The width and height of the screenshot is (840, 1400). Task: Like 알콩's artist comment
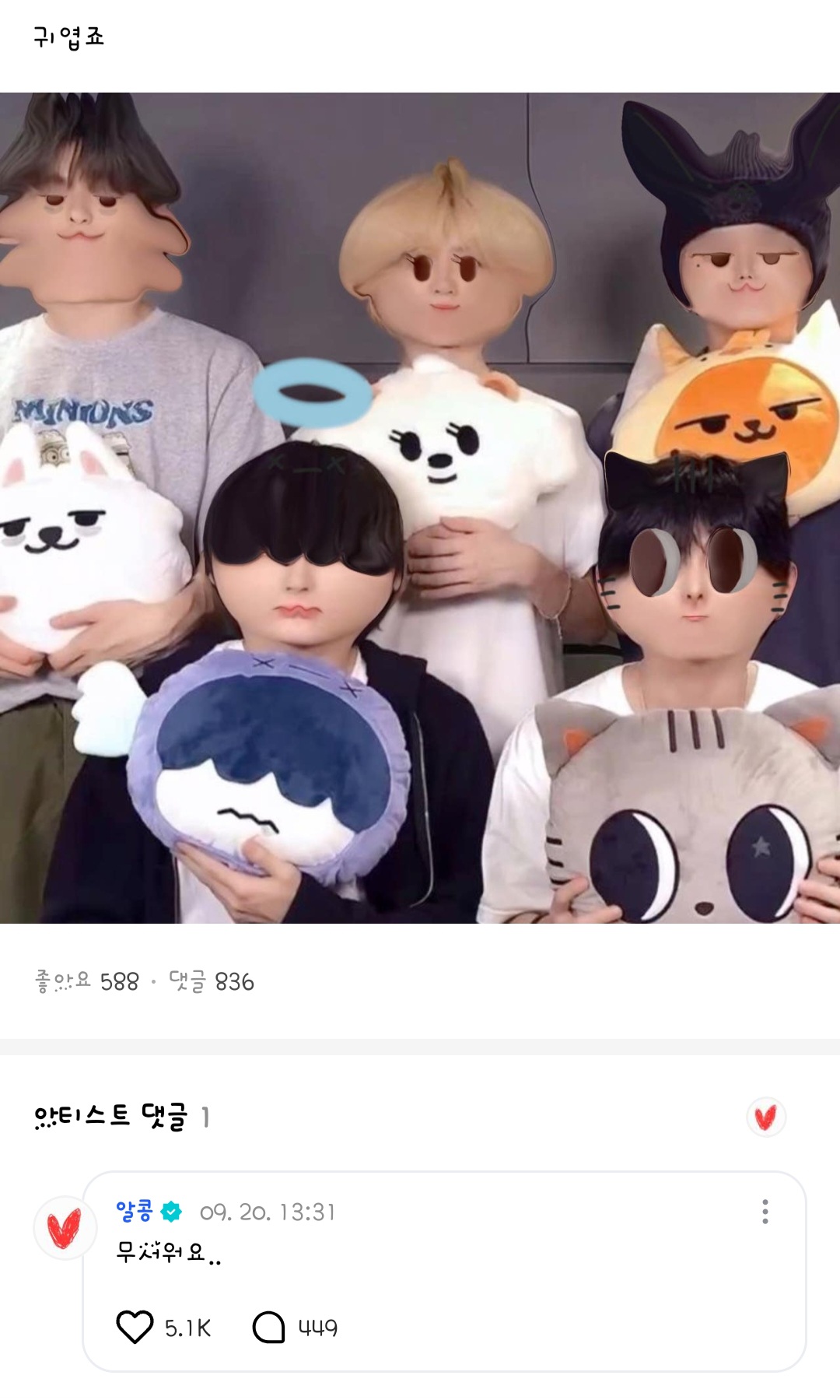135,1327
